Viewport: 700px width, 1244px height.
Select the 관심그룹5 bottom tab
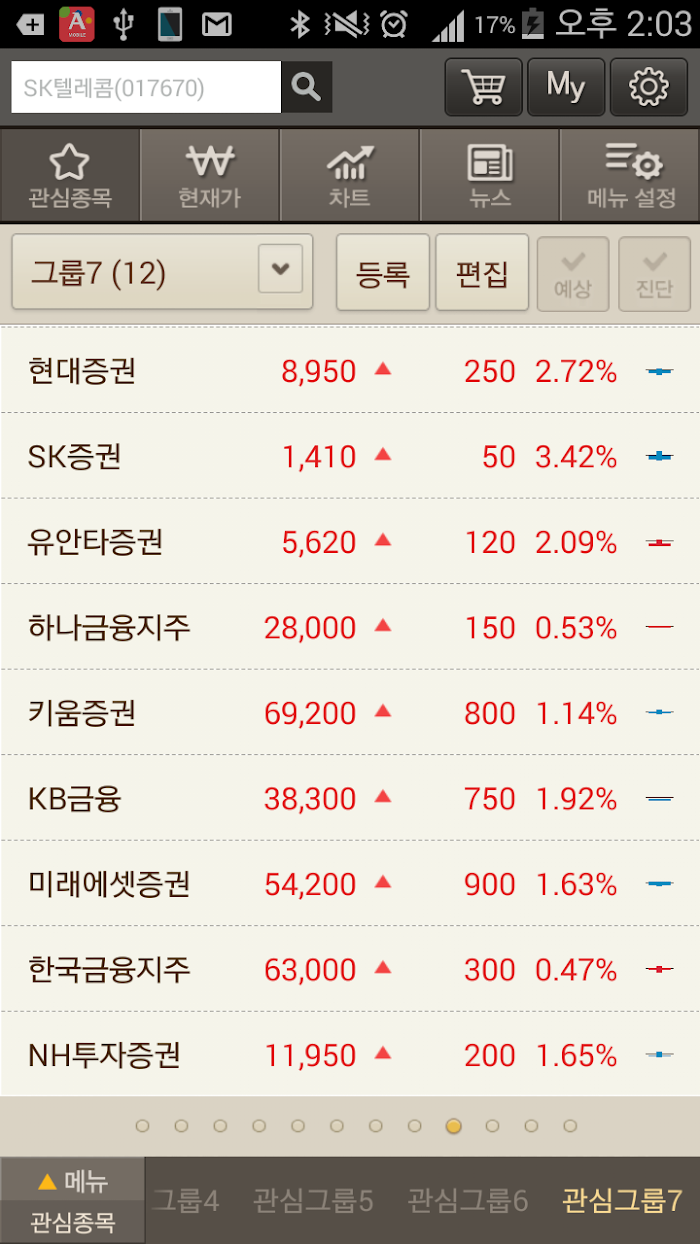coord(313,1200)
